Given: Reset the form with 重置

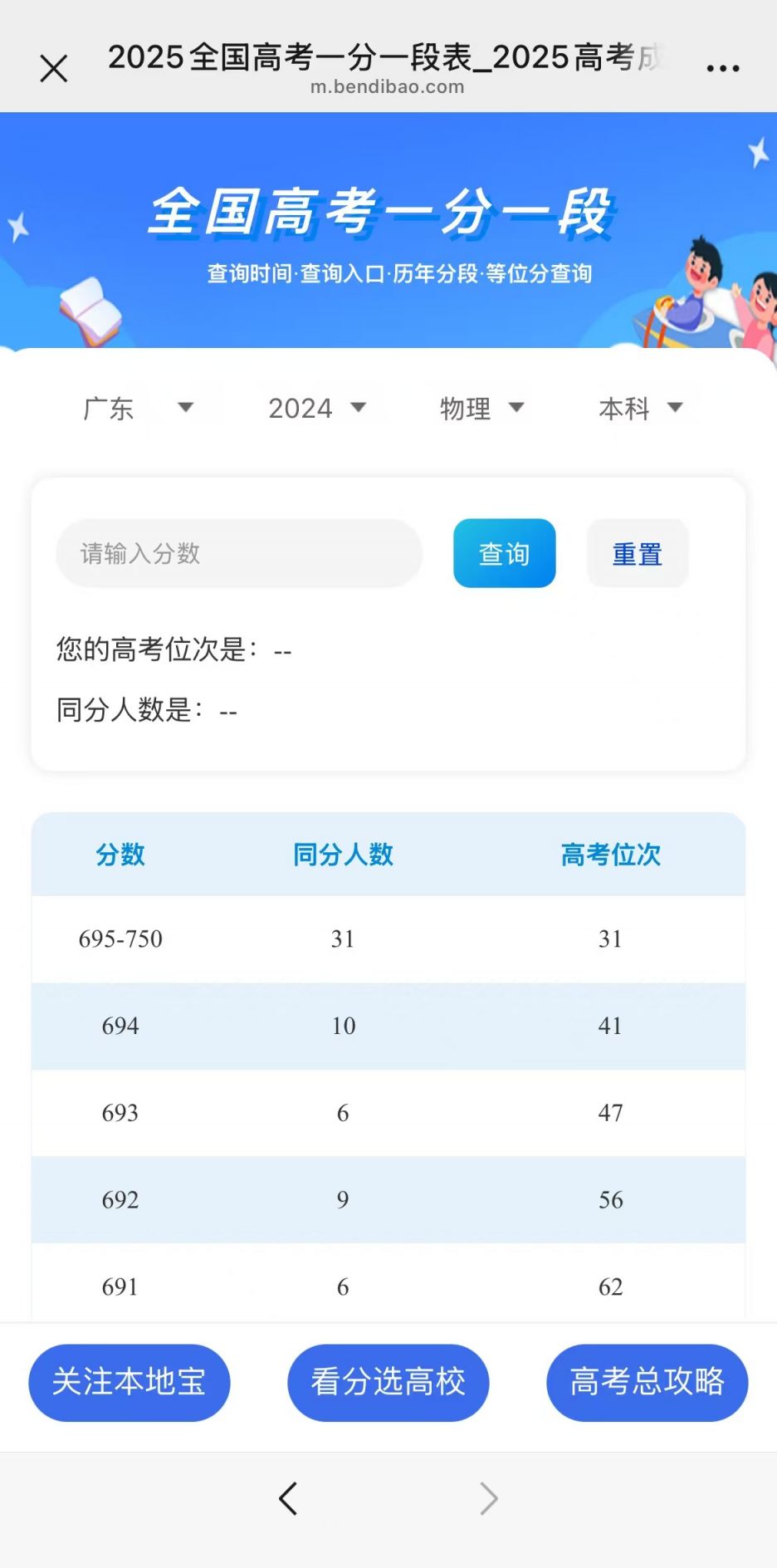Looking at the screenshot, I should click(638, 553).
